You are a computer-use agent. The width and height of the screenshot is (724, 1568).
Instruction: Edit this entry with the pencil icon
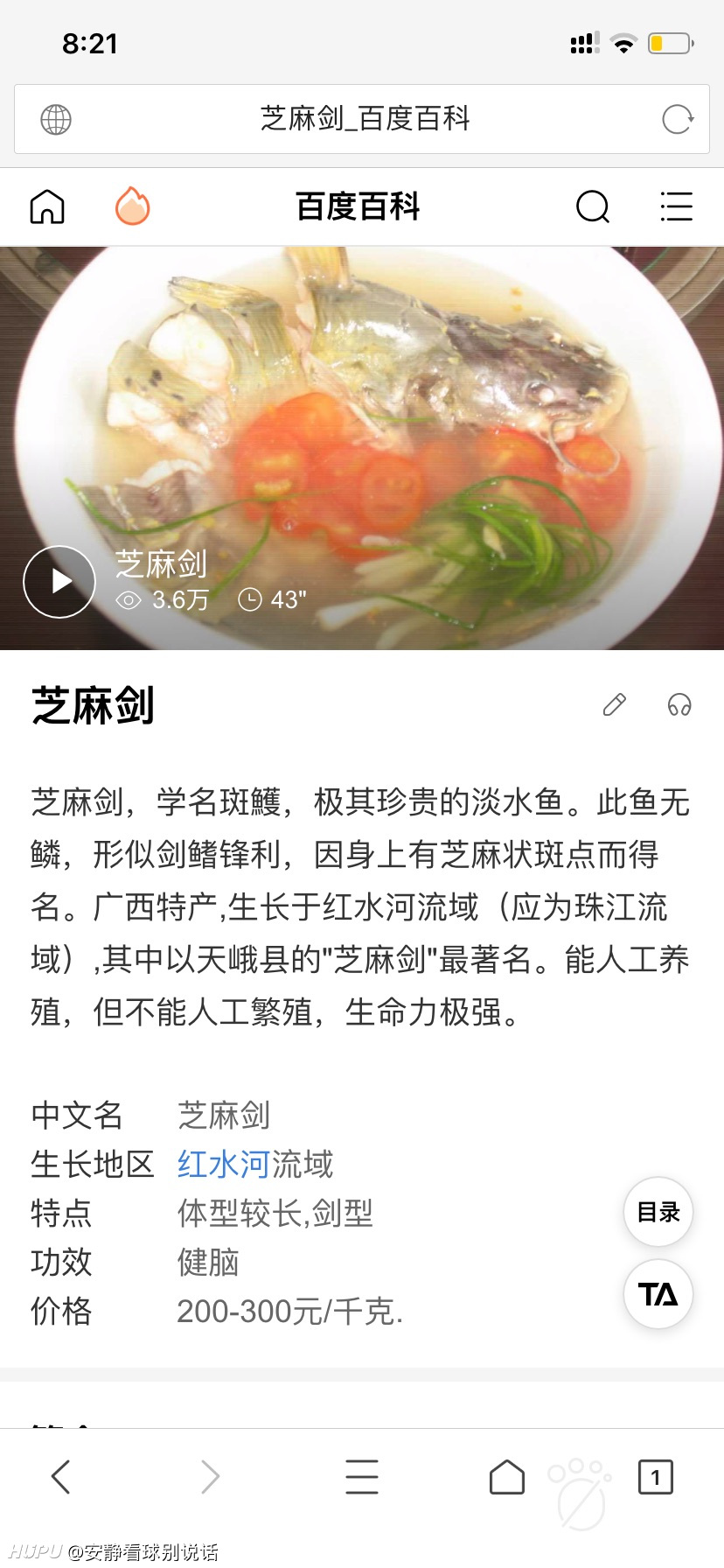(x=615, y=704)
